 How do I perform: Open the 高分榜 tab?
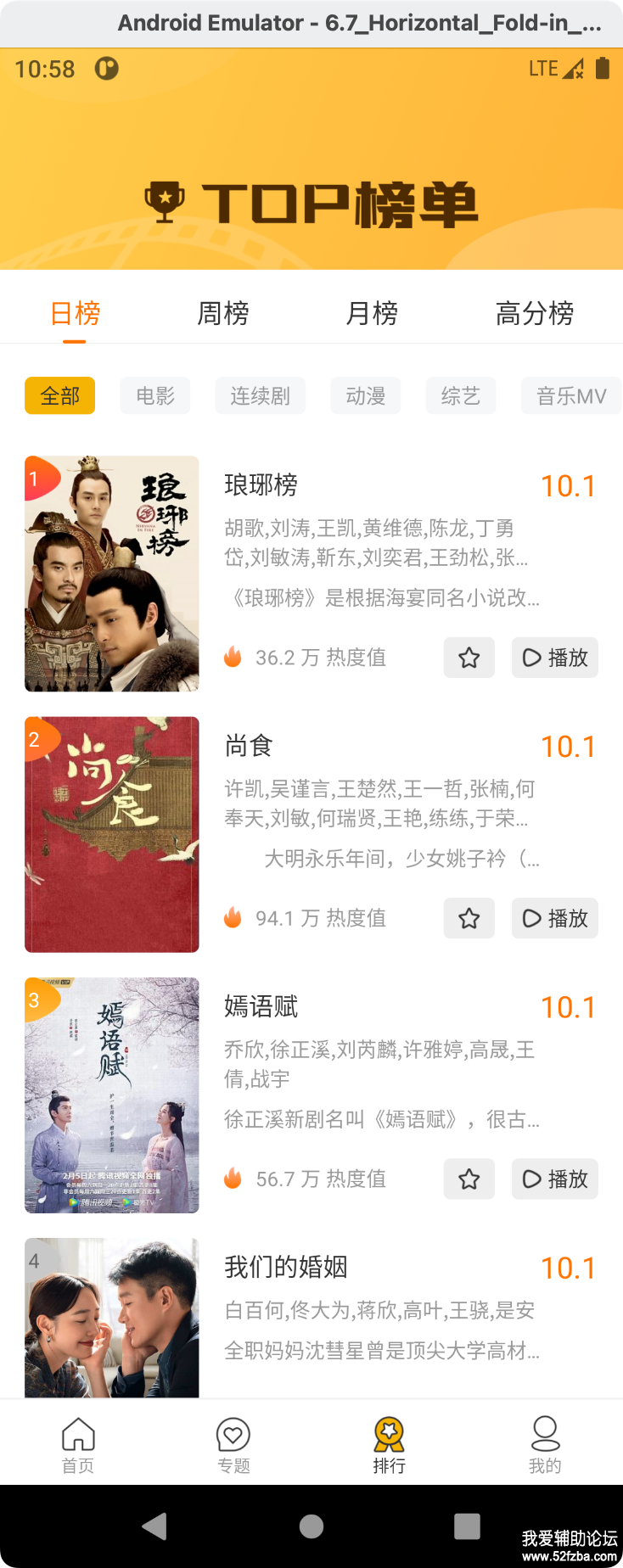coord(535,313)
